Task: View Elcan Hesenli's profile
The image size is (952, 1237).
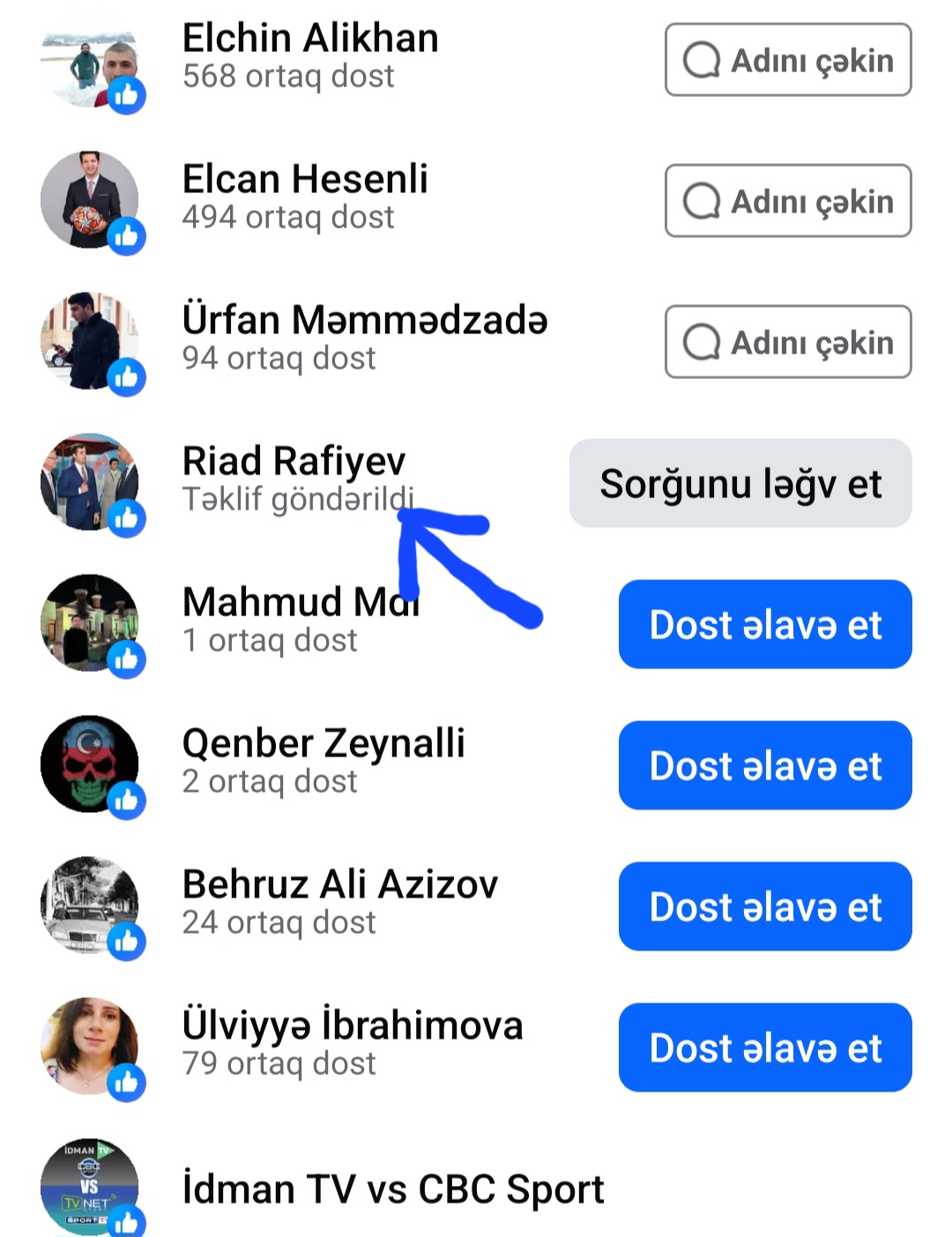Action: pyautogui.click(x=305, y=180)
